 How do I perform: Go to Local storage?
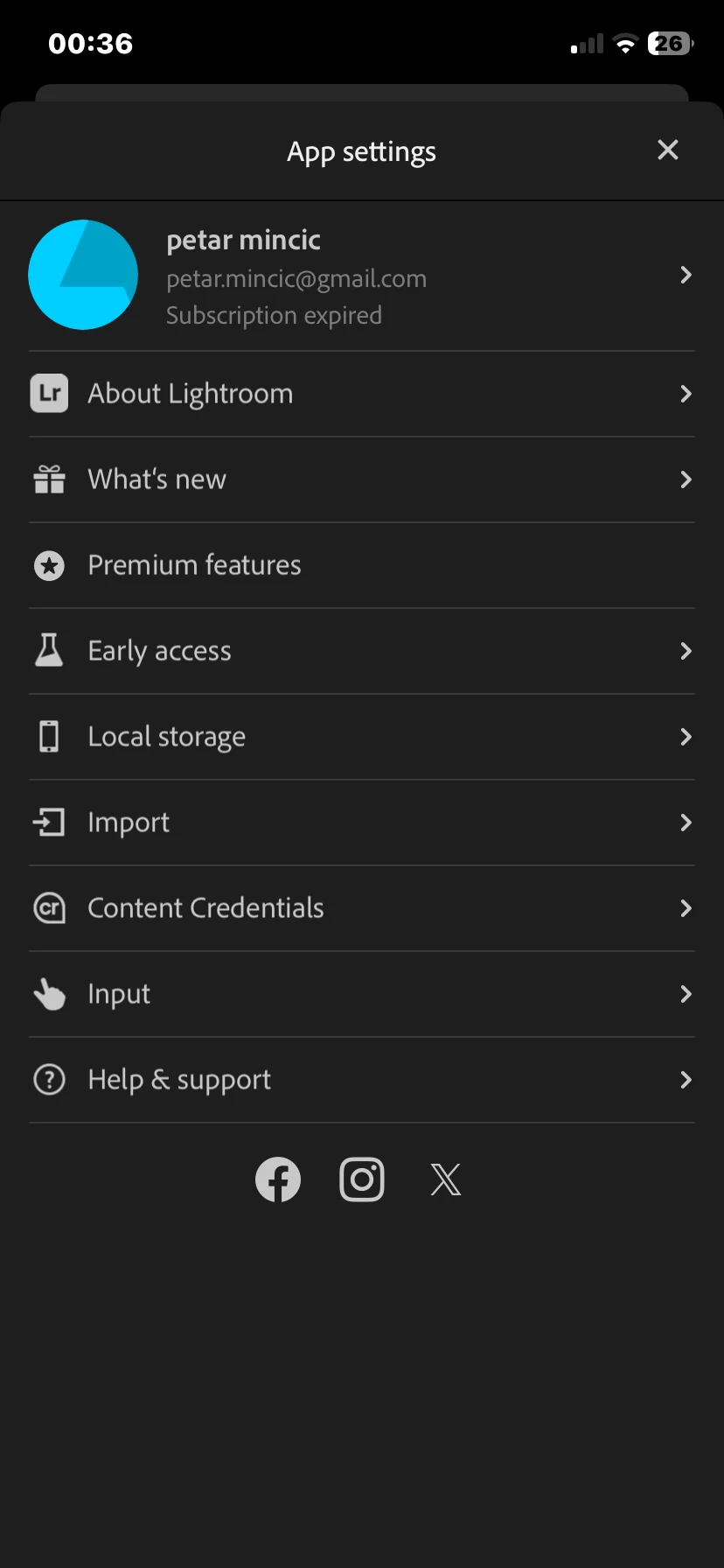(361, 737)
